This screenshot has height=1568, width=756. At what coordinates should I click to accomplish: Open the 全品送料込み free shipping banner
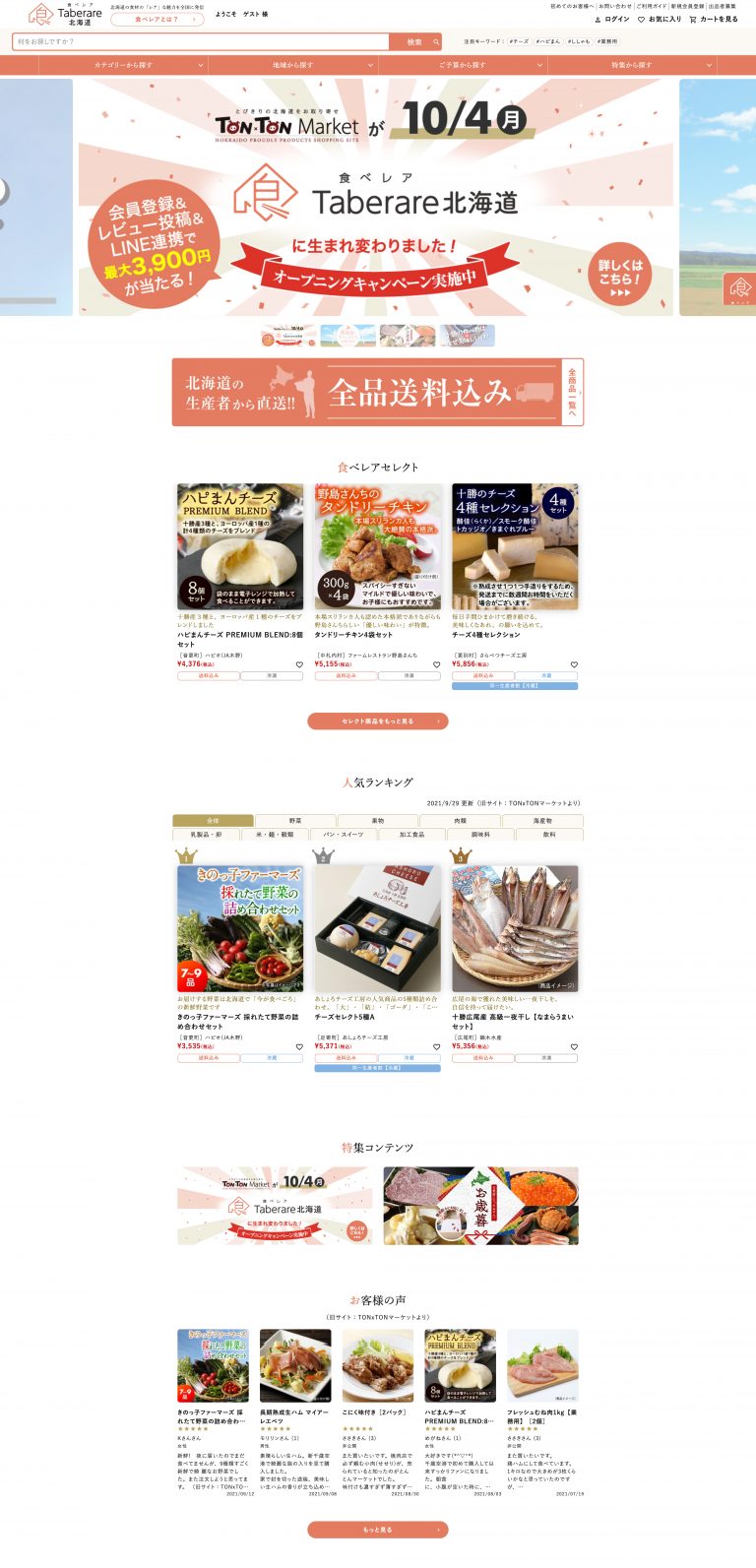click(x=378, y=392)
